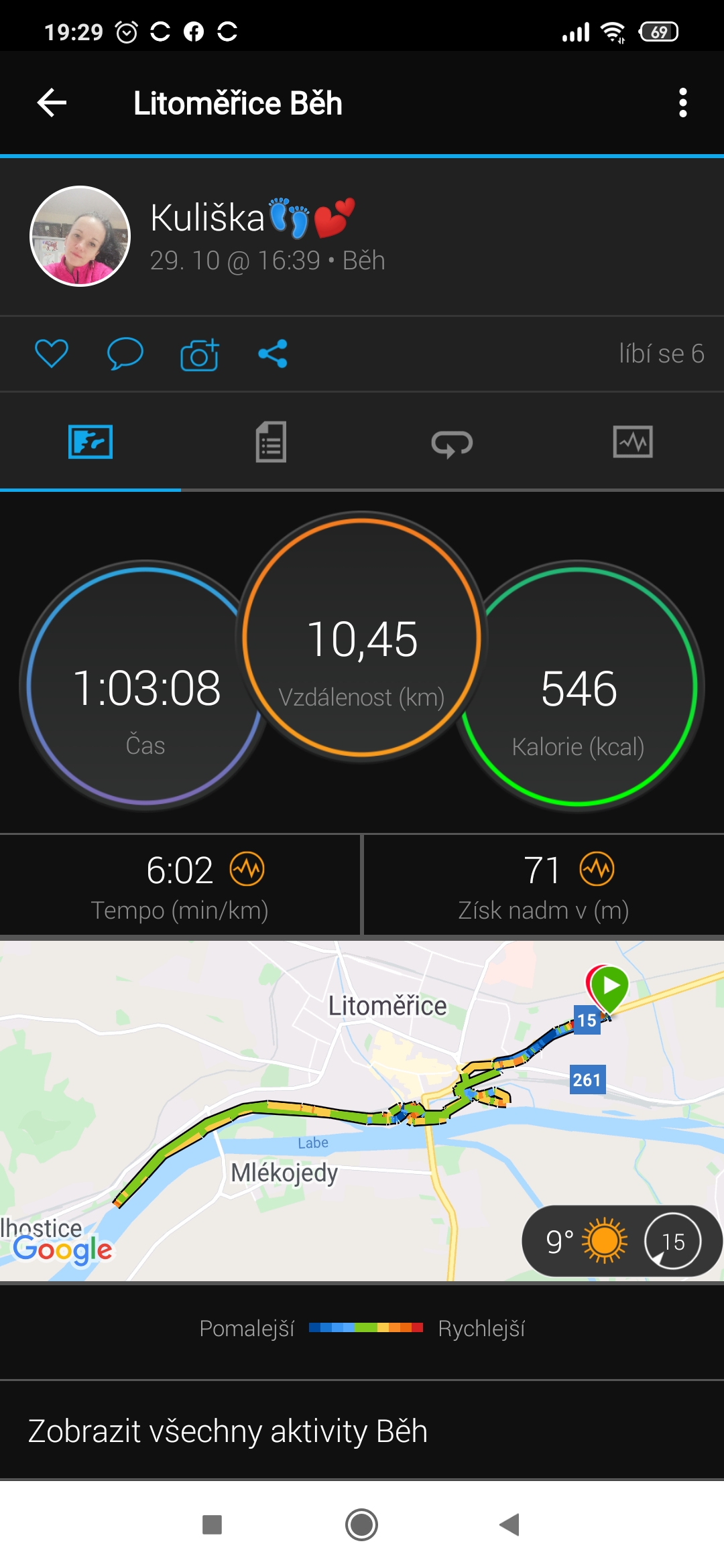Open the three-dot overflow menu

[682, 103]
